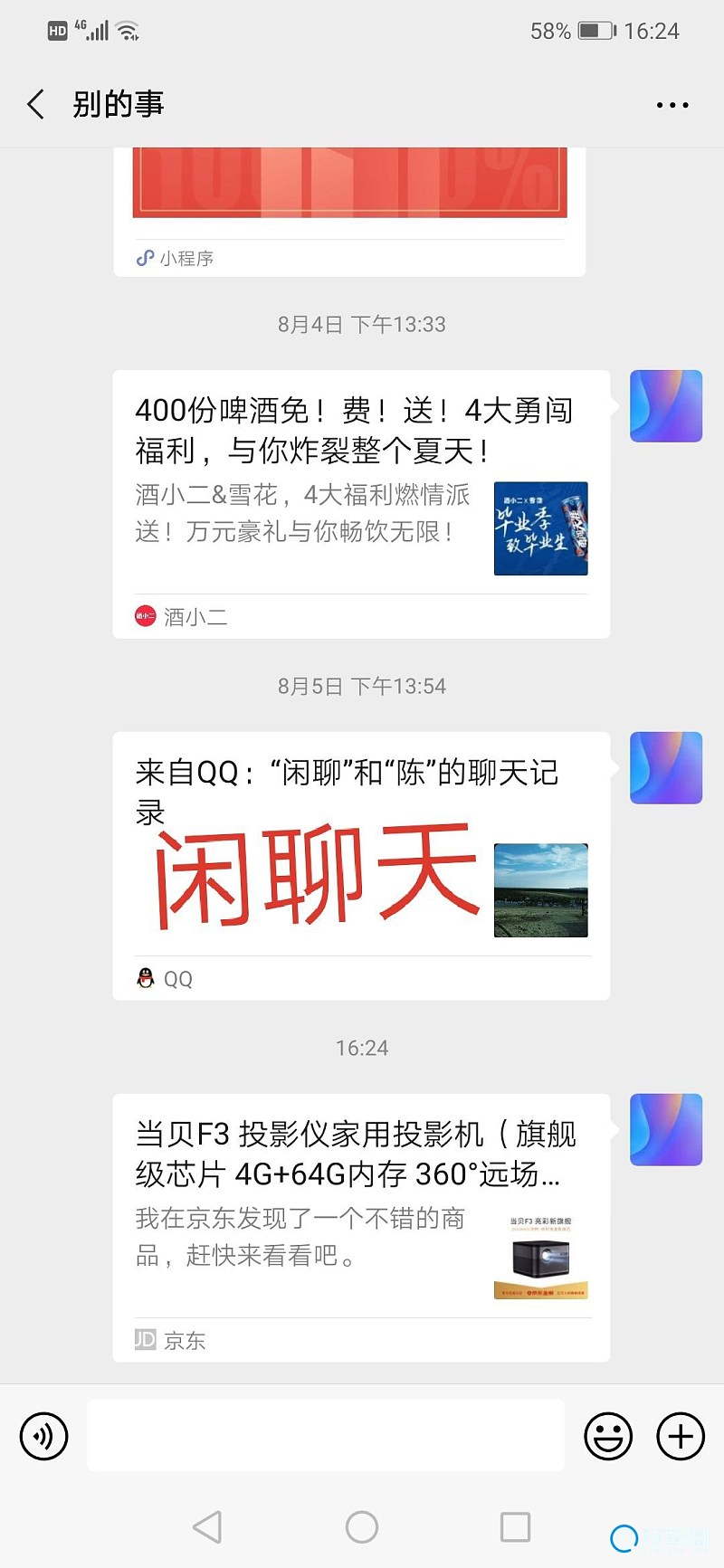Open the QQ 聊天记录 shared card
Viewport: 724px width, 1568px height.
pos(360,865)
